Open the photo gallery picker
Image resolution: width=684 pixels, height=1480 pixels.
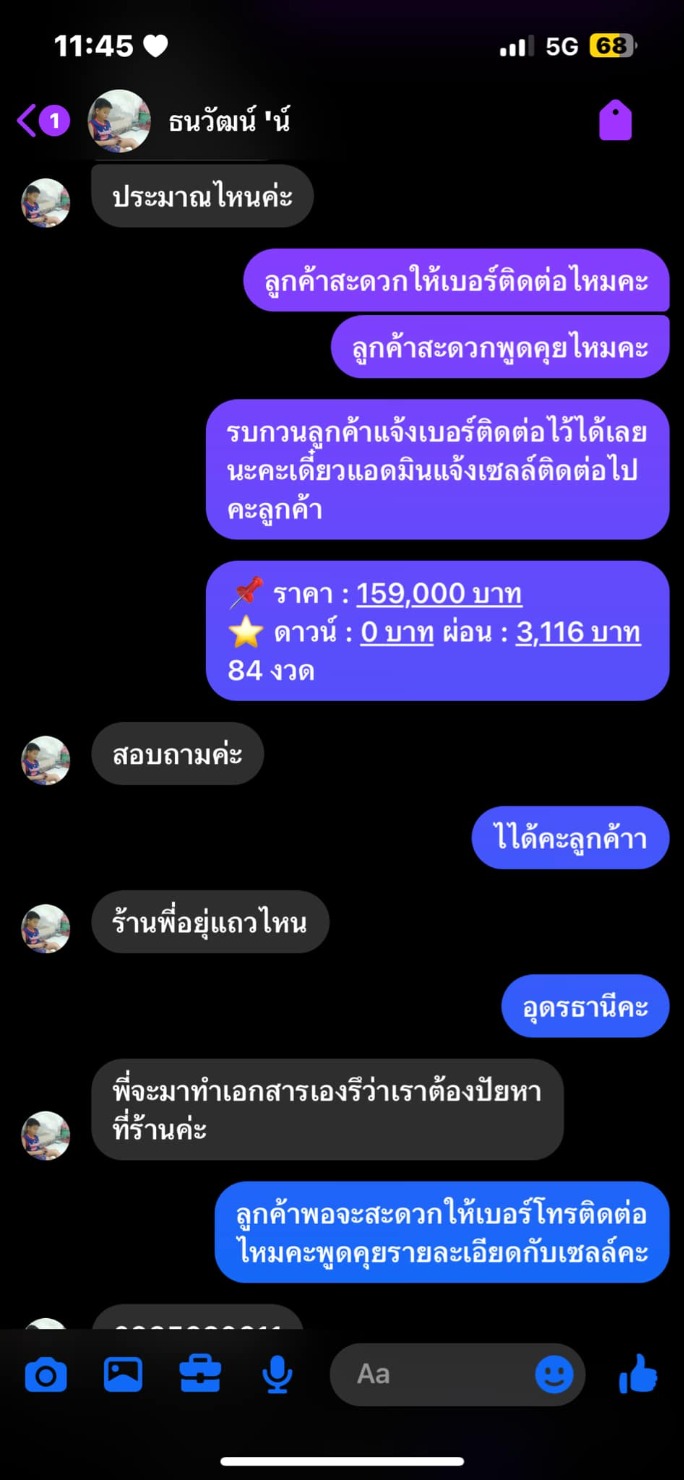click(x=123, y=1375)
